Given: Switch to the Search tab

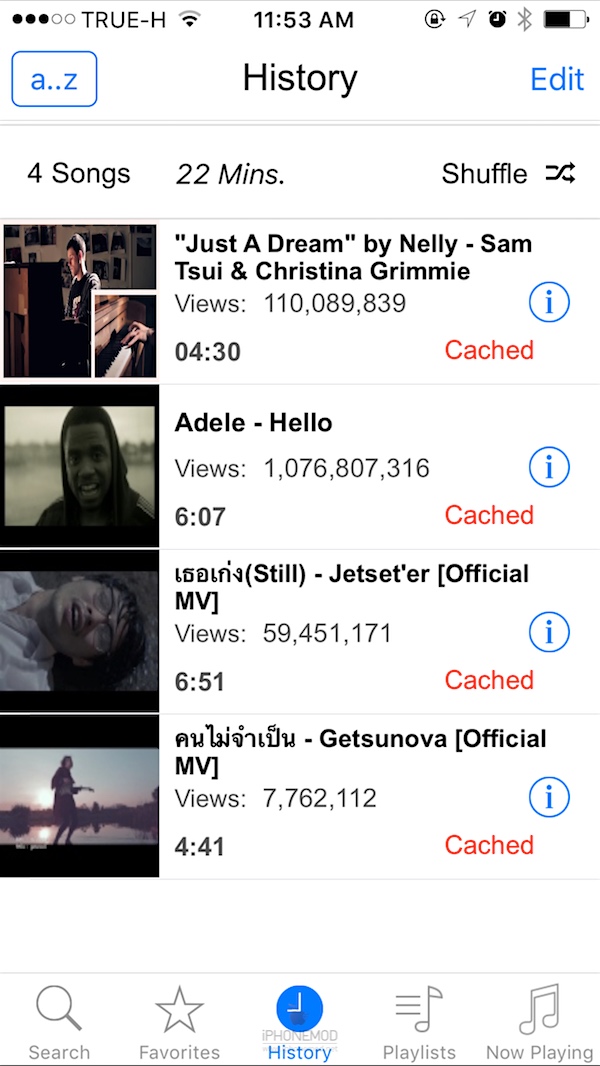Looking at the screenshot, I should (59, 1022).
